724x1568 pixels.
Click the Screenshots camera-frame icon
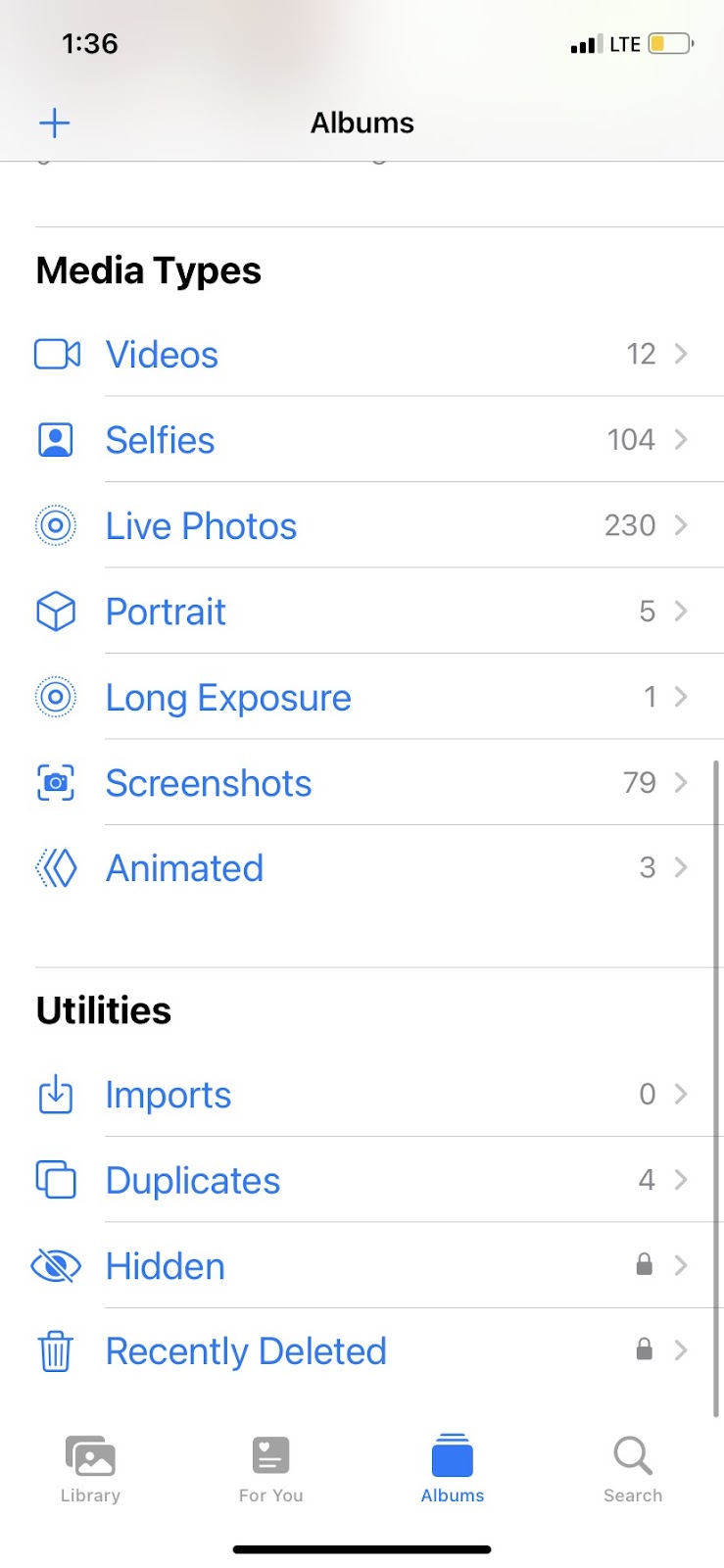pyautogui.click(x=56, y=782)
